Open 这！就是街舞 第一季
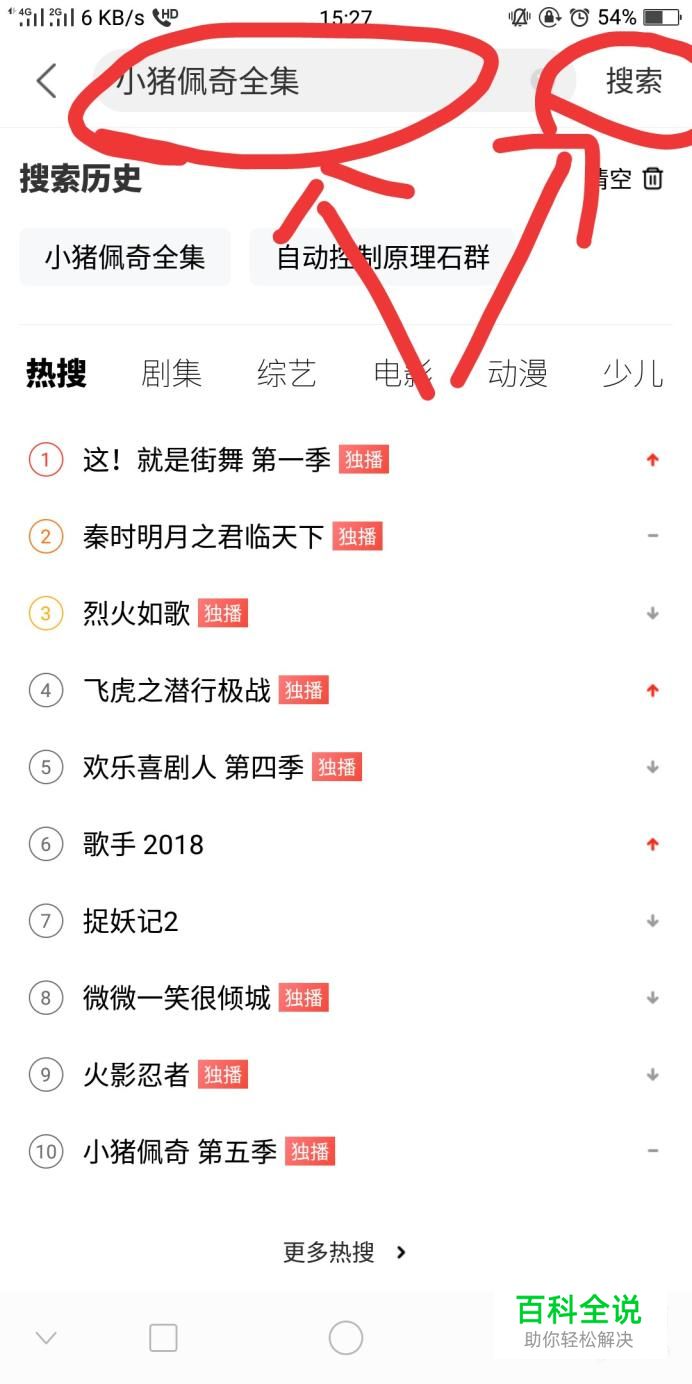The width and height of the screenshot is (692, 1384). pyautogui.click(x=206, y=460)
